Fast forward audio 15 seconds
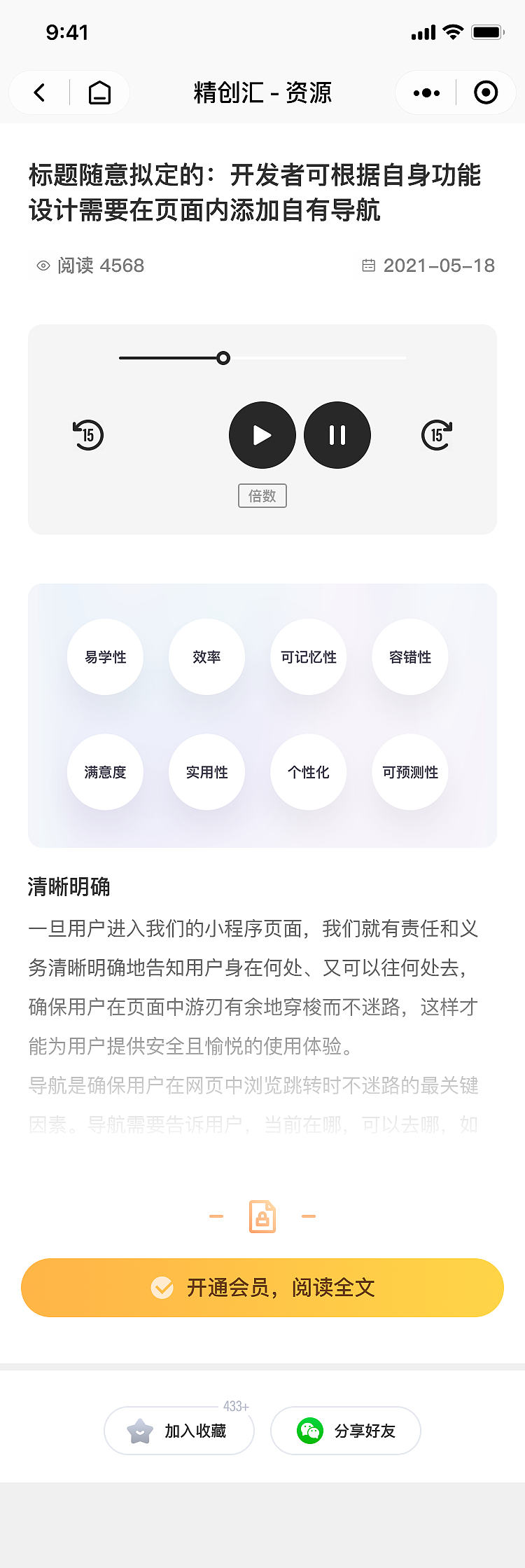Screen dimensions: 525x1568 pos(437,434)
